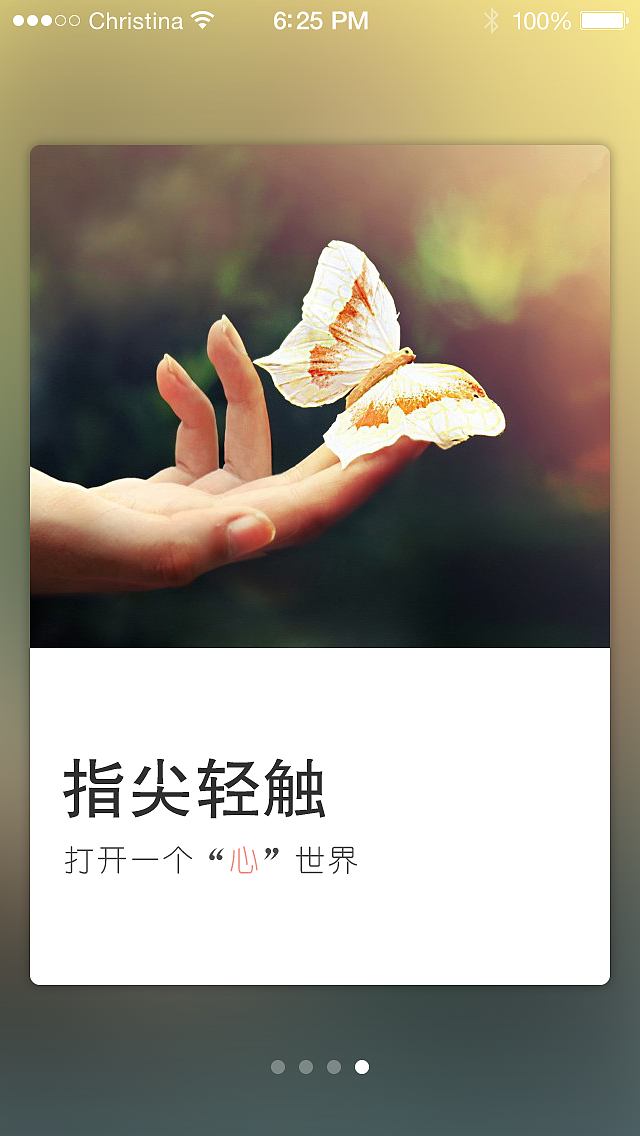Jump to the first page indicator dot

click(x=278, y=1067)
